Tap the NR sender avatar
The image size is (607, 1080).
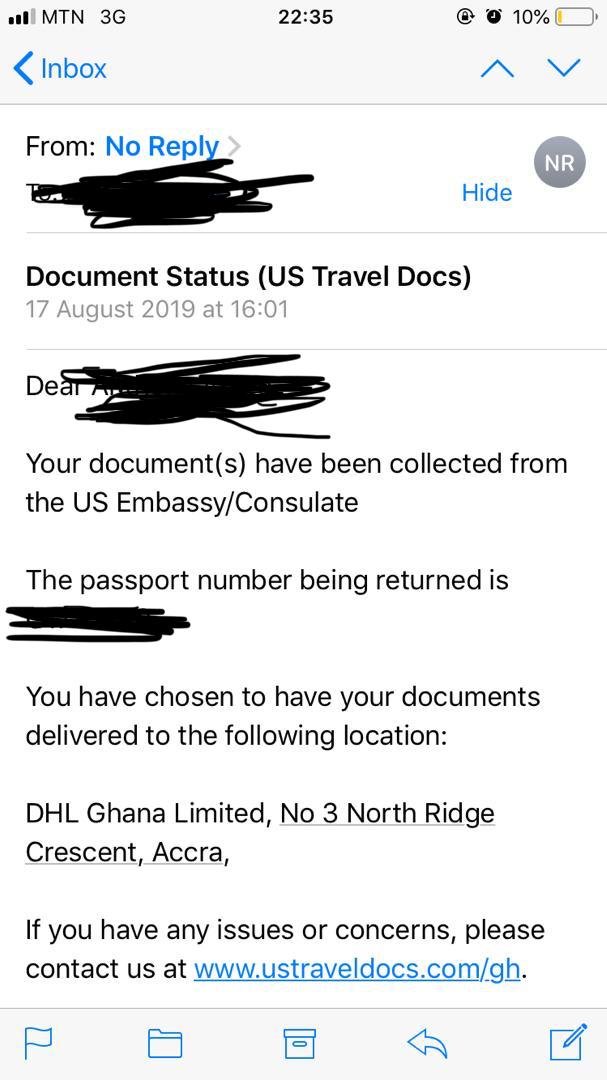point(559,163)
